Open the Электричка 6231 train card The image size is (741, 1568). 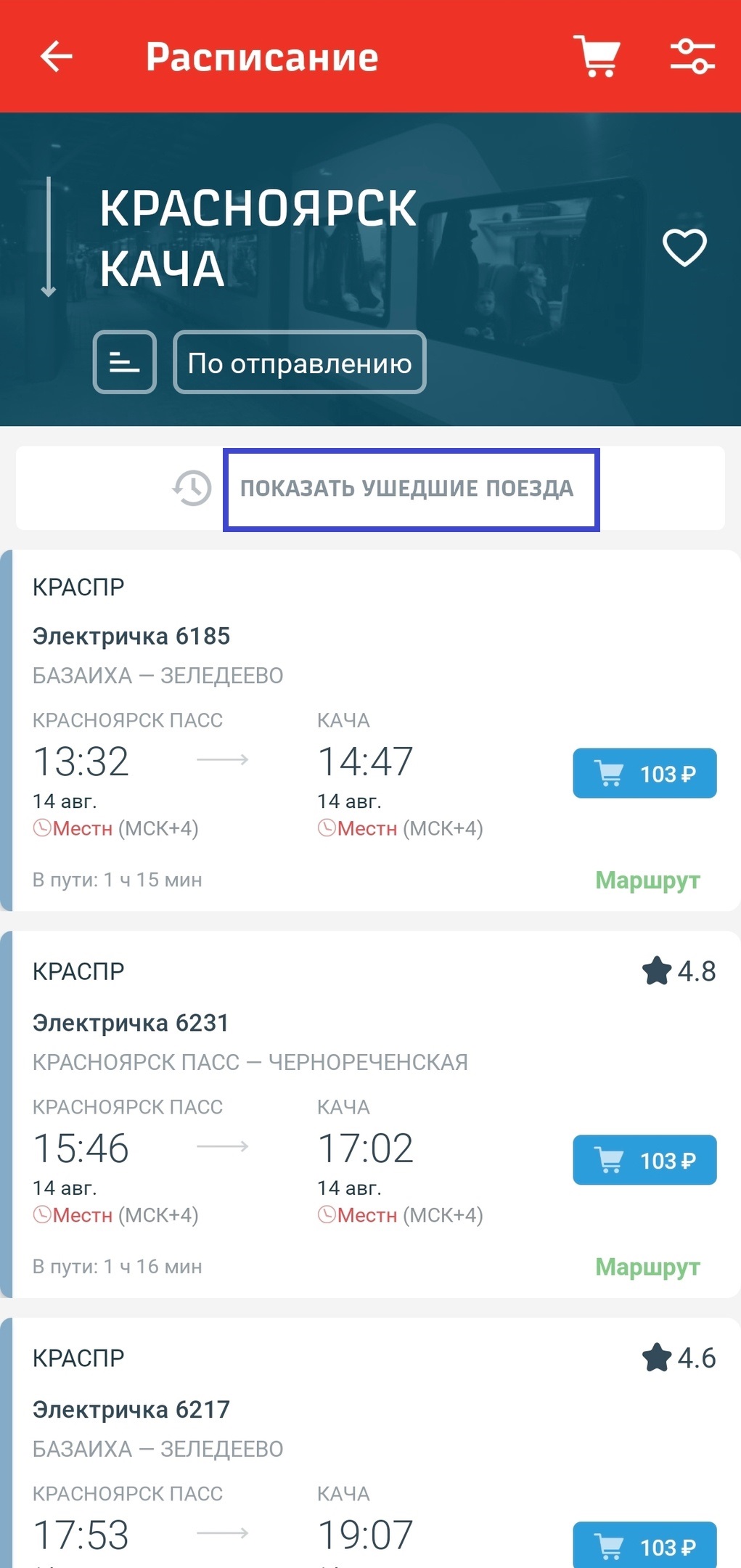[x=370, y=1114]
